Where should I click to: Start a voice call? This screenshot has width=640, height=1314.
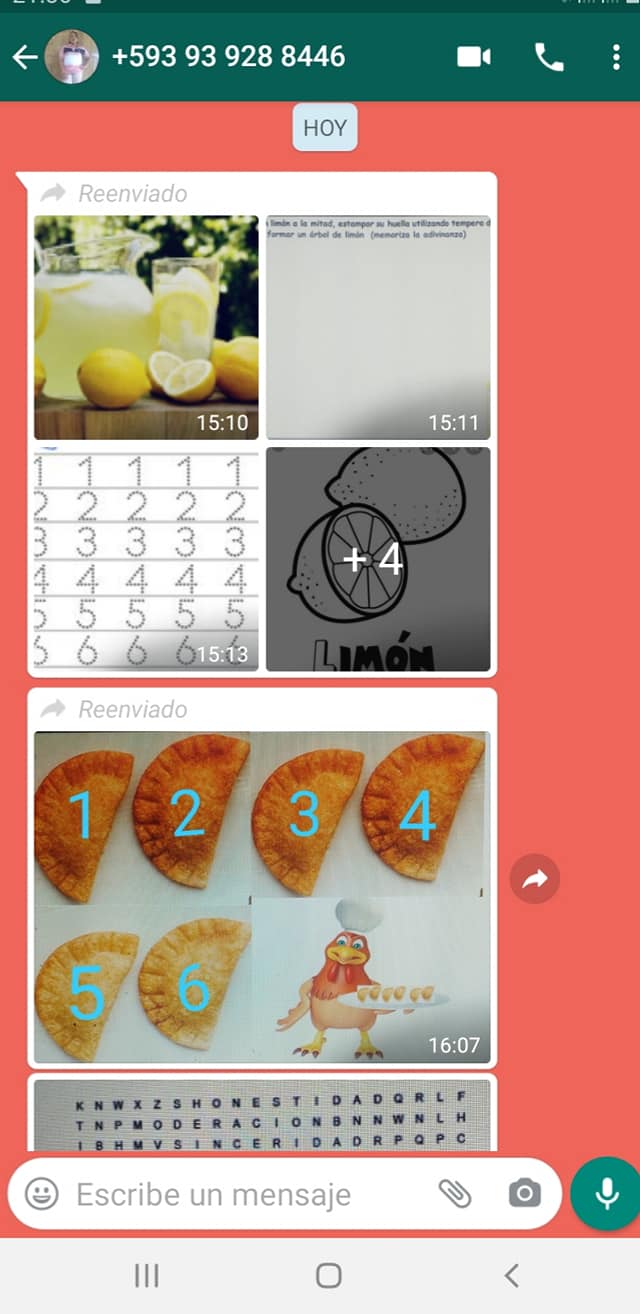click(x=549, y=57)
